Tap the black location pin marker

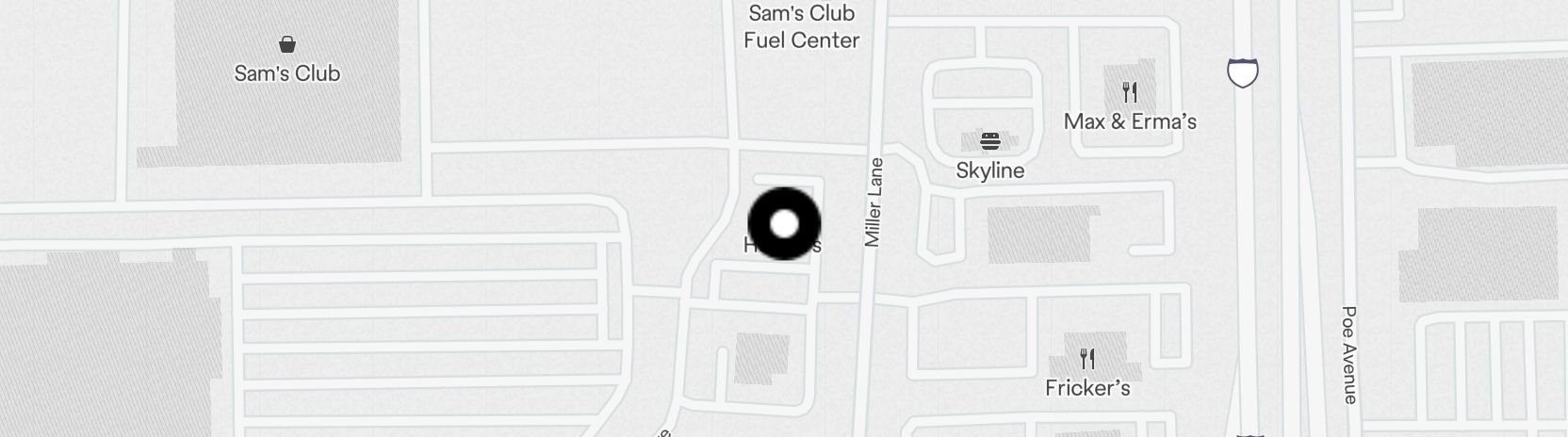pyautogui.click(x=784, y=224)
